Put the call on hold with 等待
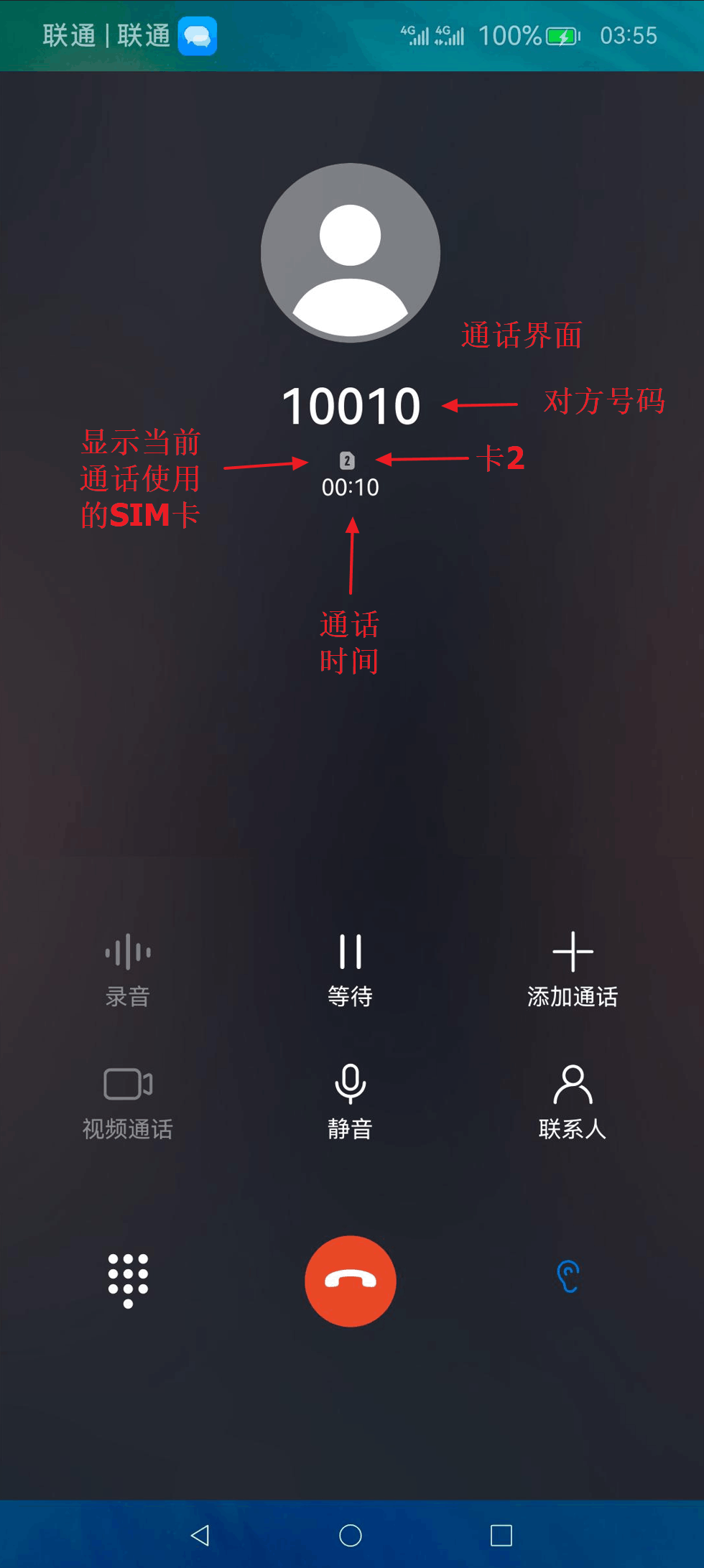The image size is (704, 1568). (x=350, y=969)
